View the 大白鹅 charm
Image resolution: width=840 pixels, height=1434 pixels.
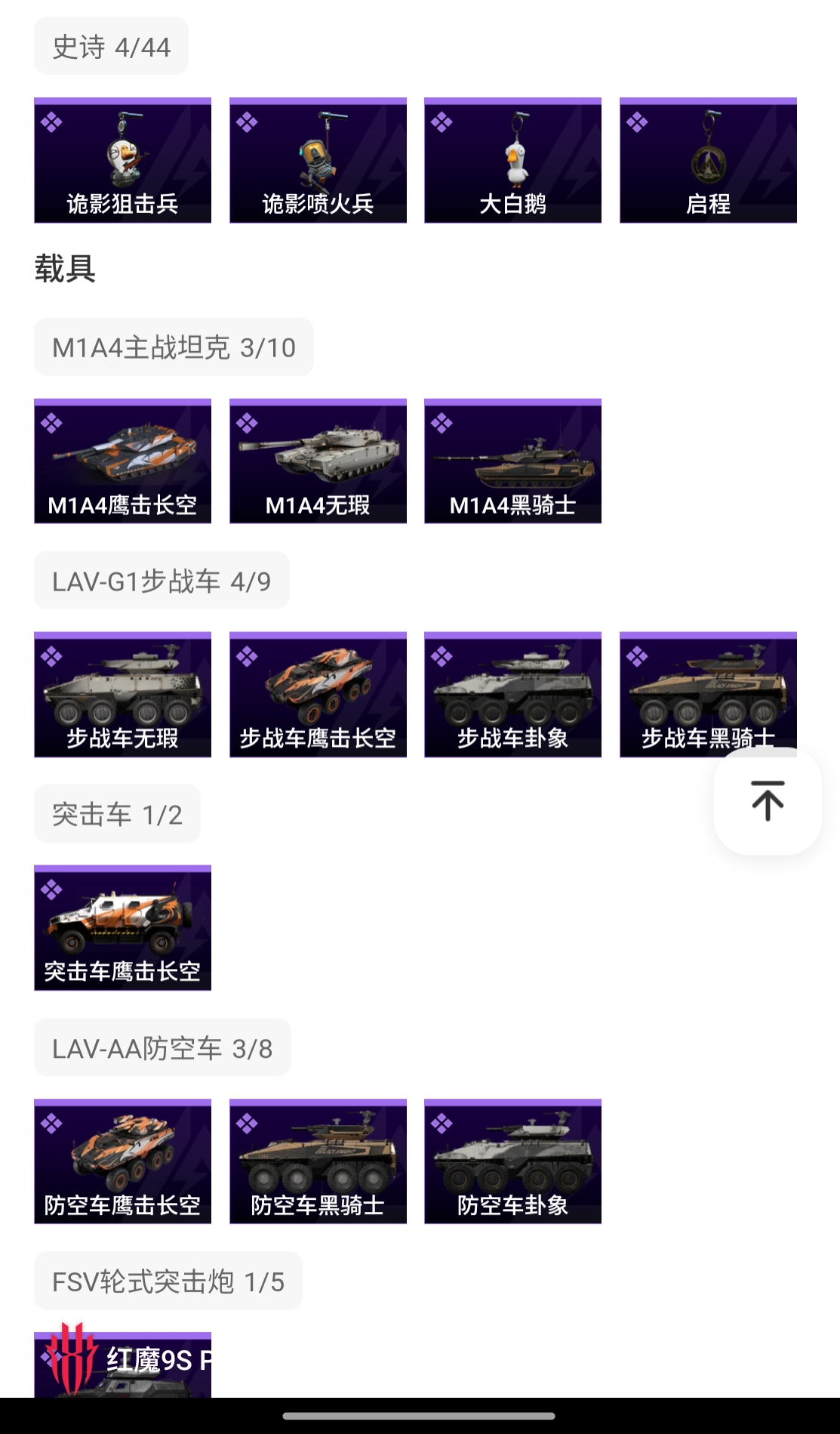click(x=512, y=160)
